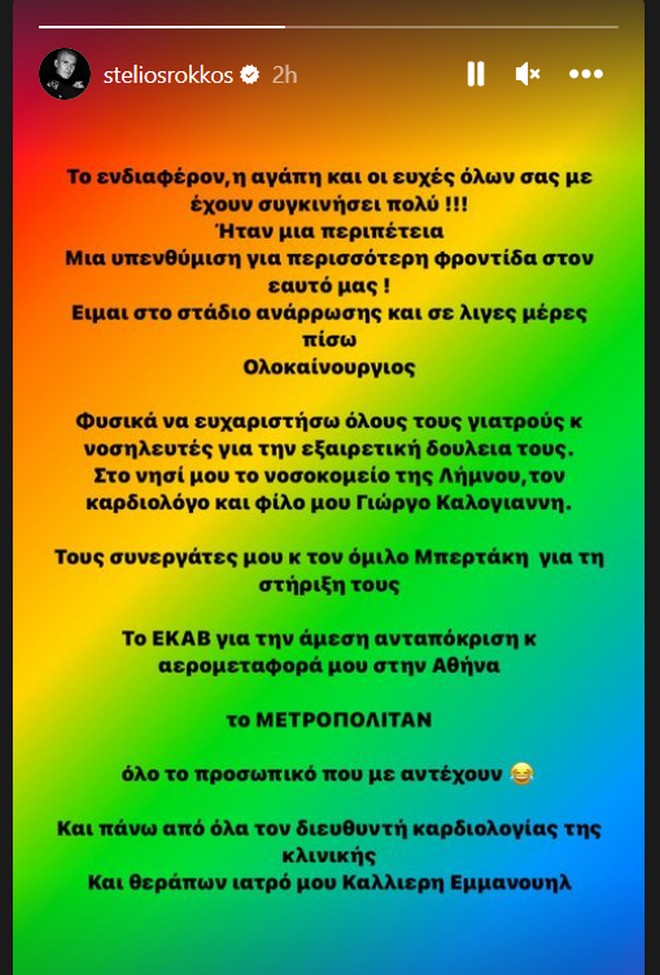Open the steliosrokkos username link
The height and width of the screenshot is (975, 660).
pyautogui.click(x=167, y=75)
